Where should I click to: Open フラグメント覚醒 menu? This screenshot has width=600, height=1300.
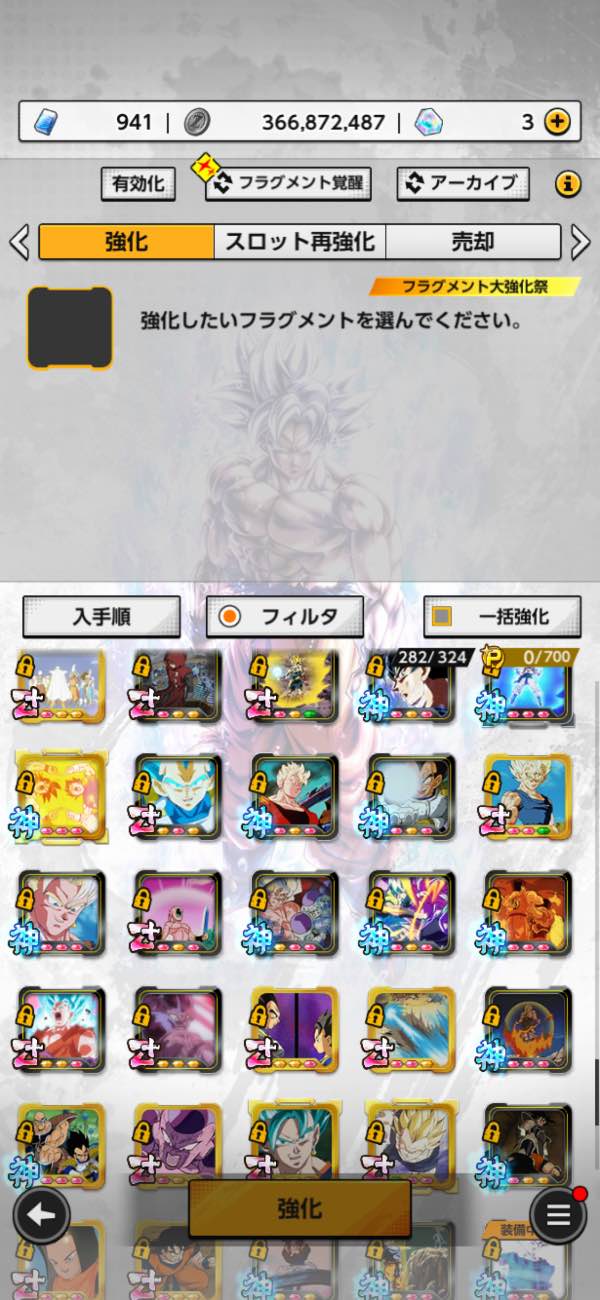(288, 183)
